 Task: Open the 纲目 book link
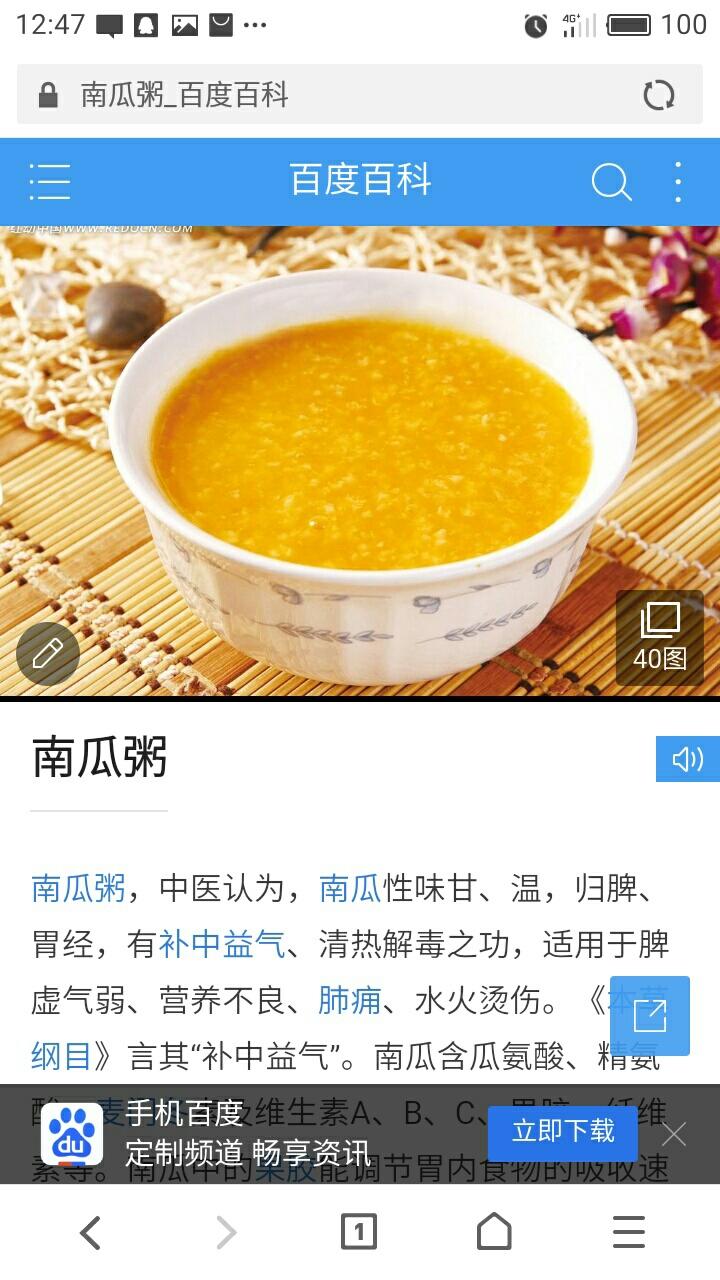(x=60, y=1056)
